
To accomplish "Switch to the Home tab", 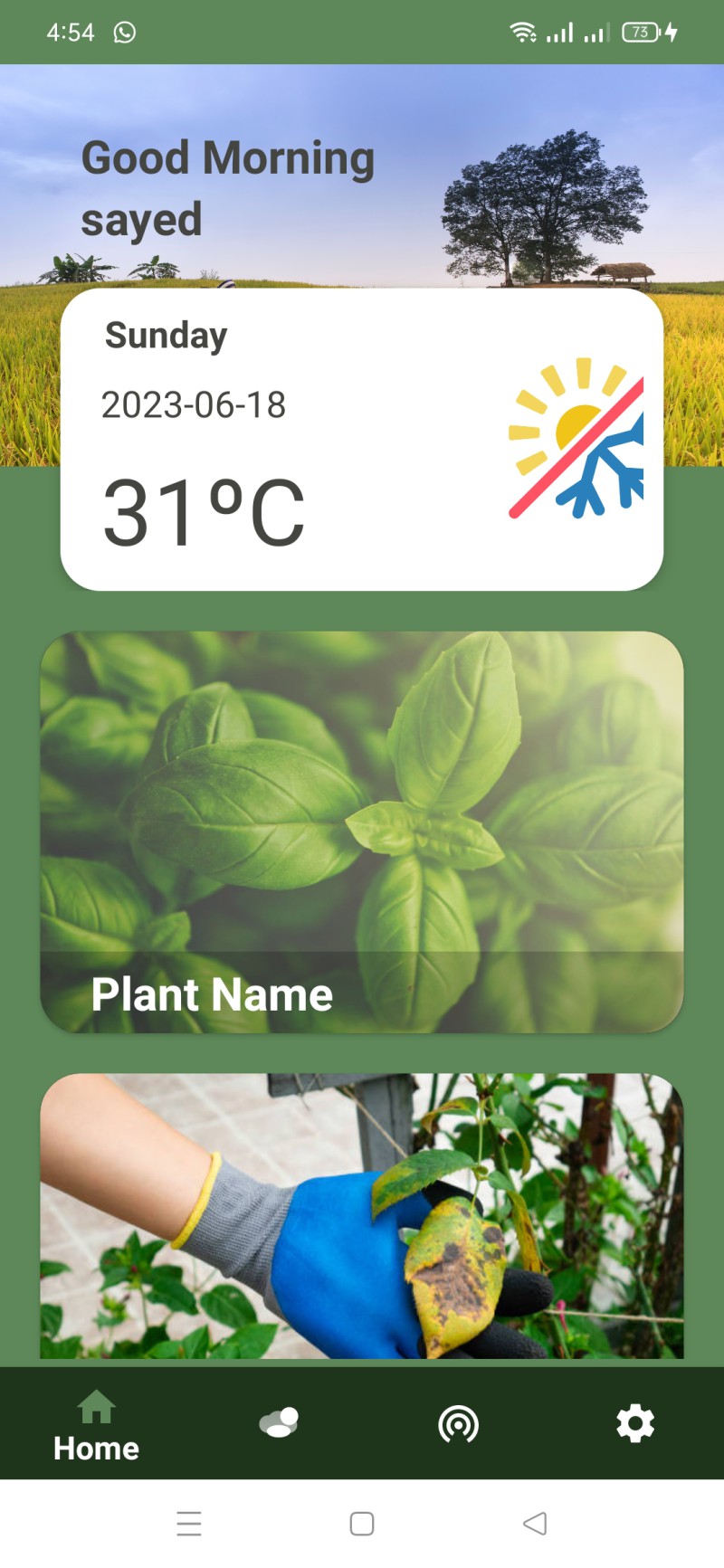I will pyautogui.click(x=96, y=1425).
